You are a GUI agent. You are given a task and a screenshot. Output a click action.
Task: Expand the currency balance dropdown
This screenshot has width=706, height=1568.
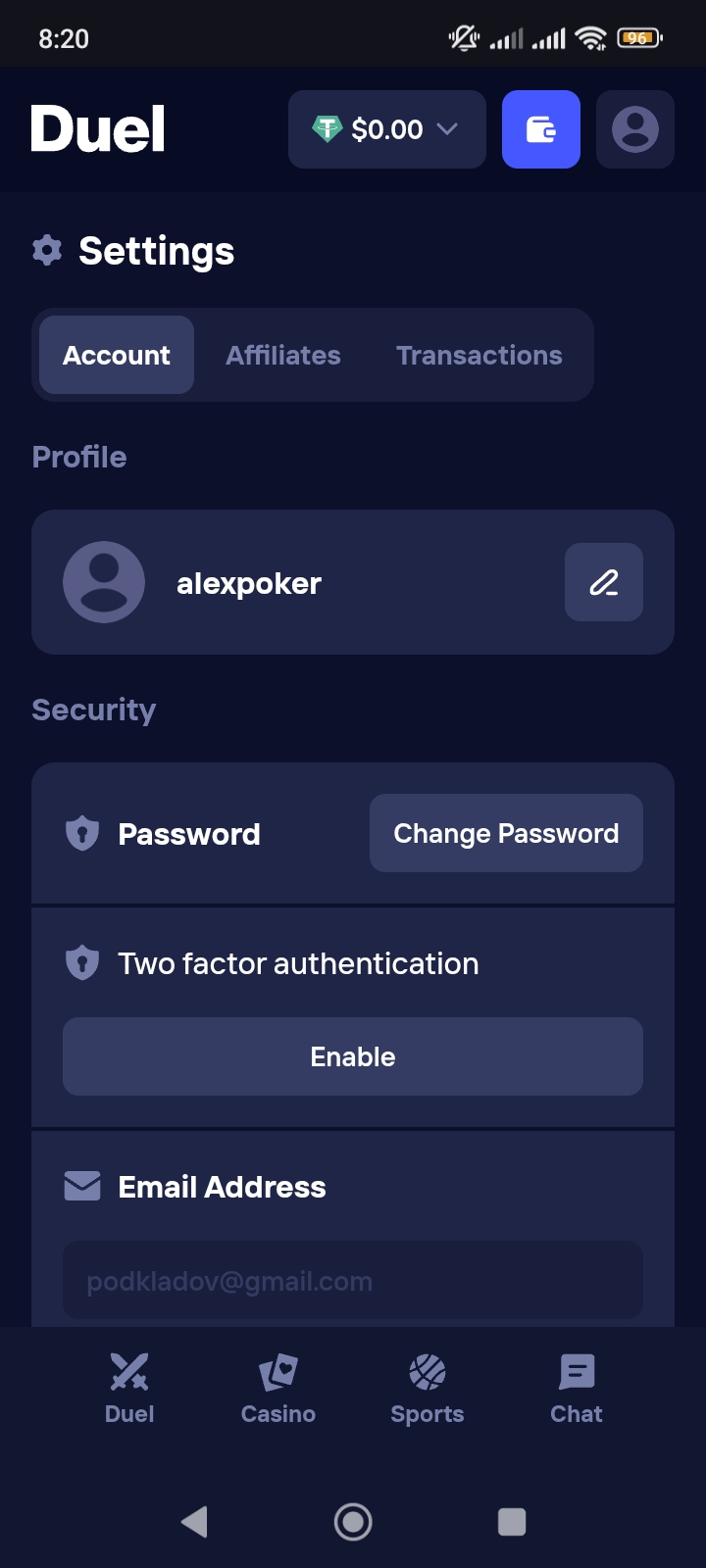[448, 128]
